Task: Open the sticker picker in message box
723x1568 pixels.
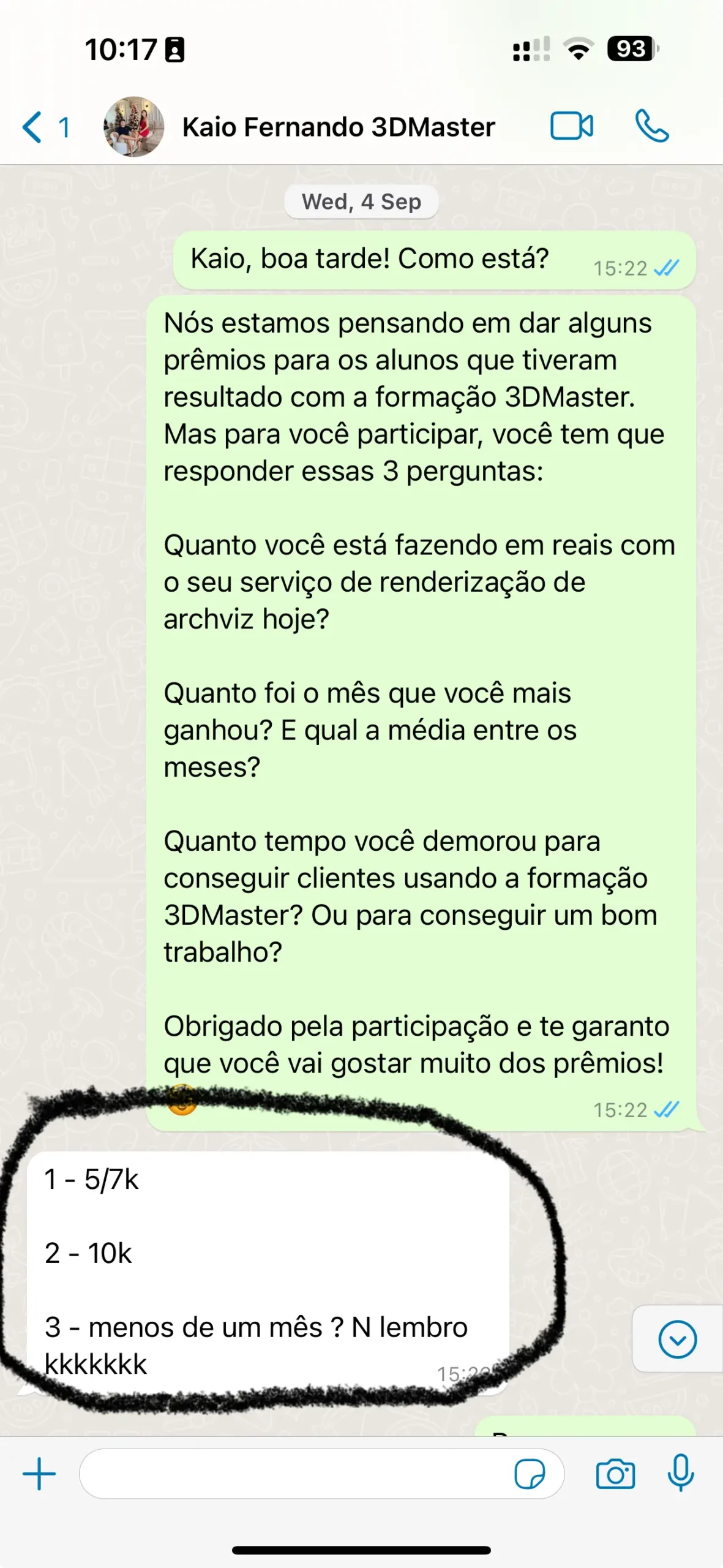Action: (x=530, y=1473)
